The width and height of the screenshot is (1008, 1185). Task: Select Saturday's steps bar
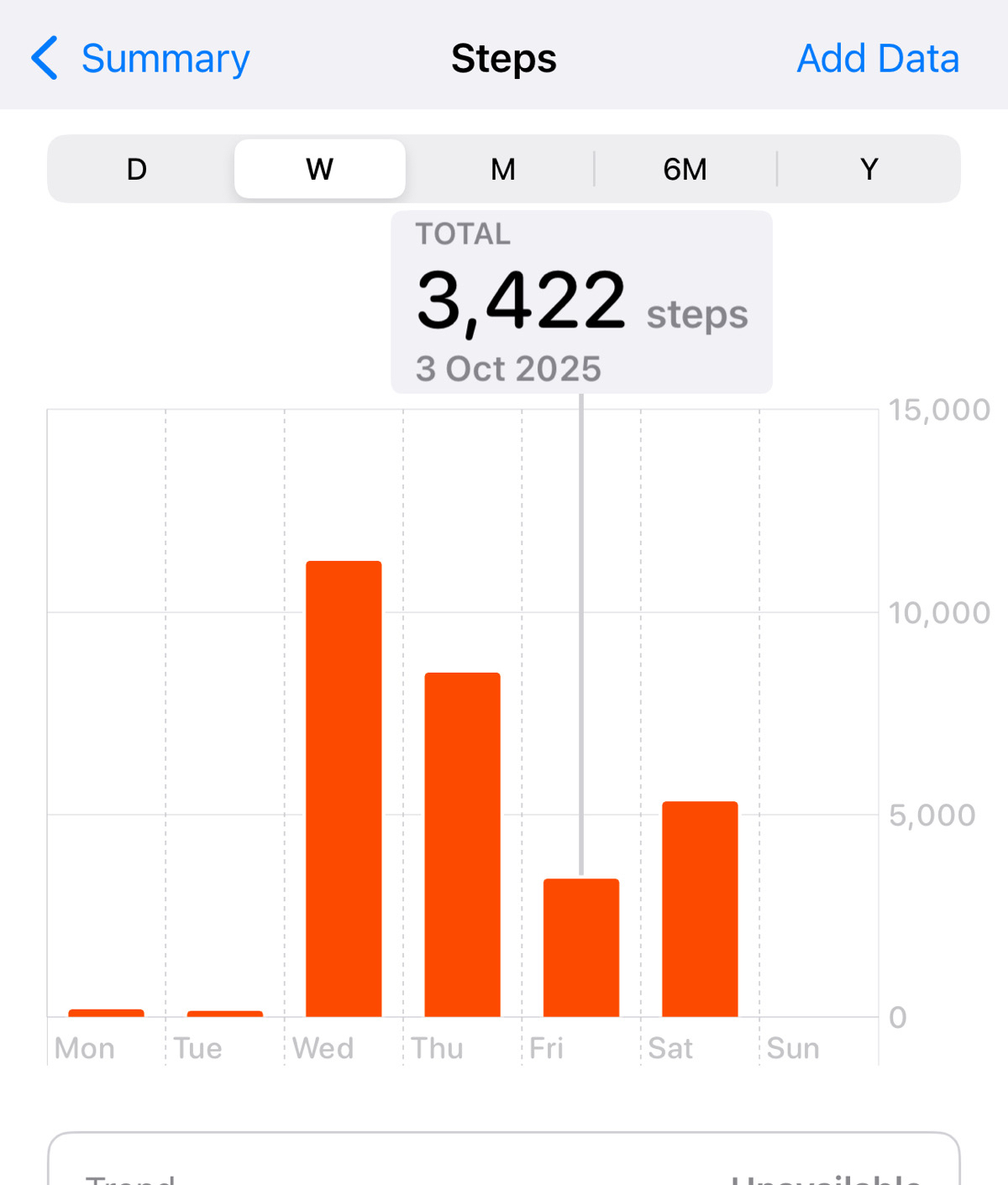pos(700,909)
